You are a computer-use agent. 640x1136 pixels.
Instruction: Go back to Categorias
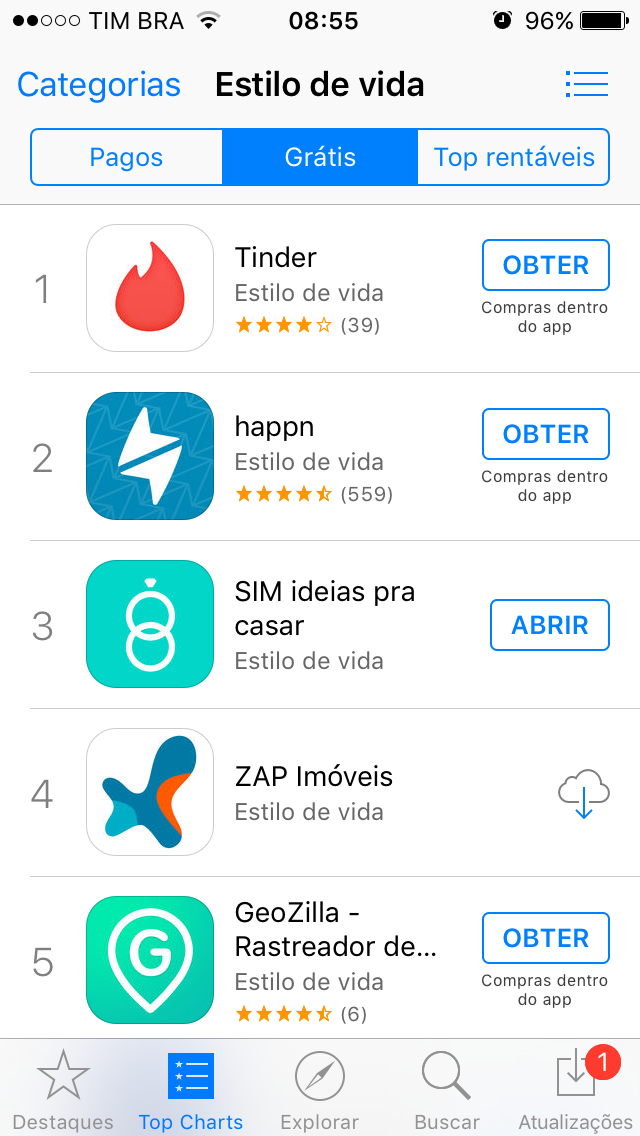pos(99,85)
